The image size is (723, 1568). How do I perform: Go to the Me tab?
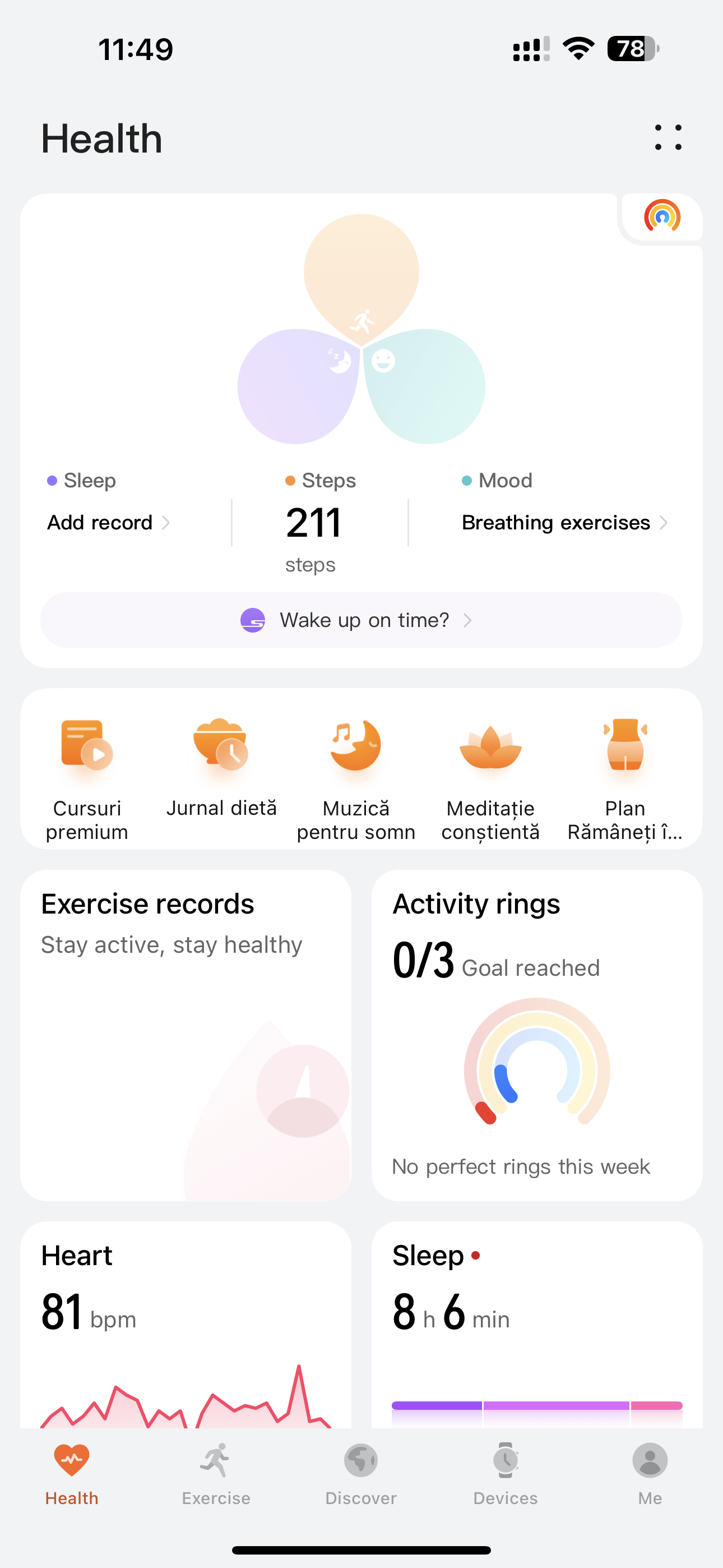pyautogui.click(x=650, y=1474)
